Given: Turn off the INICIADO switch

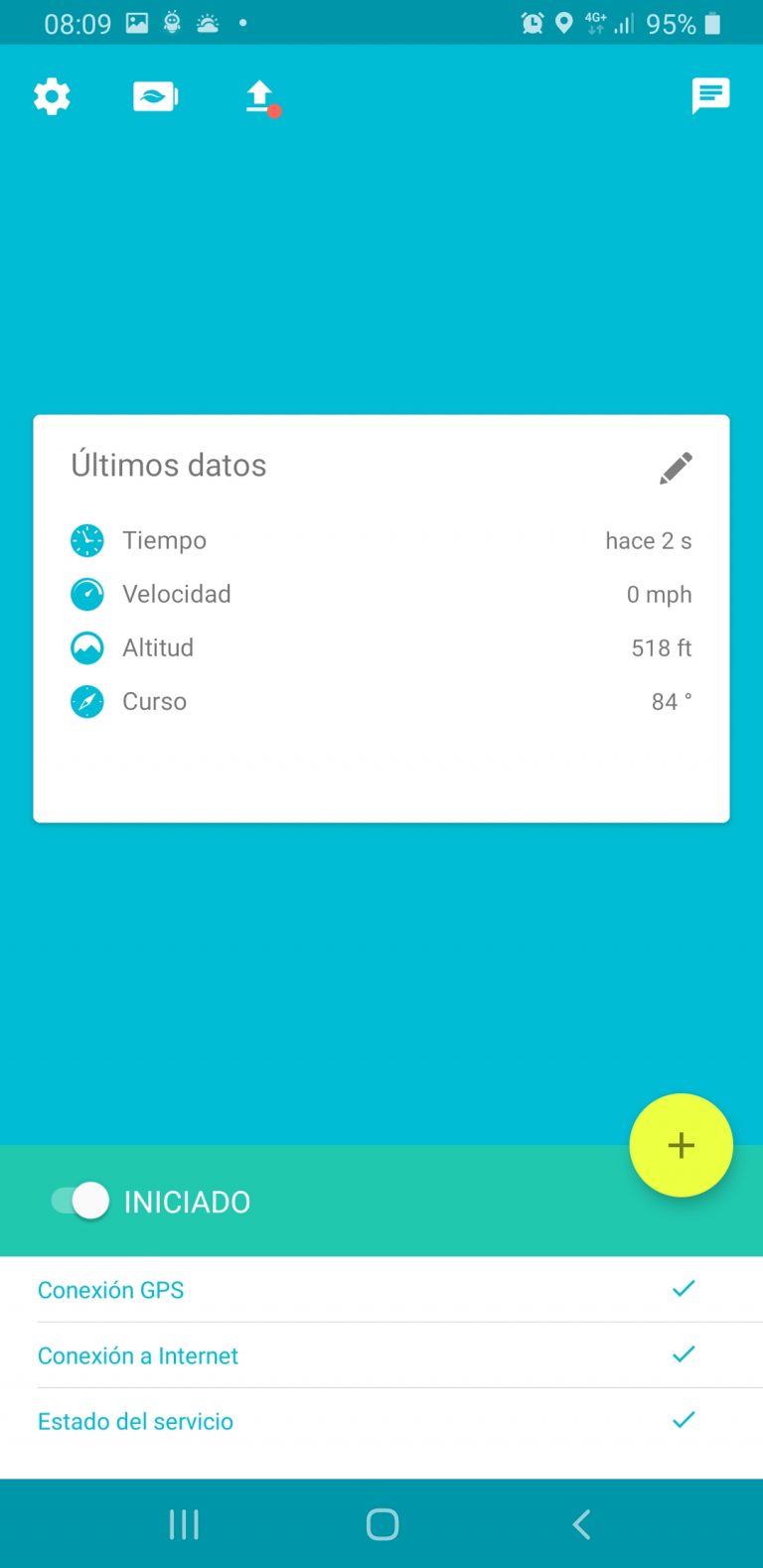Looking at the screenshot, I should pos(80,1201).
